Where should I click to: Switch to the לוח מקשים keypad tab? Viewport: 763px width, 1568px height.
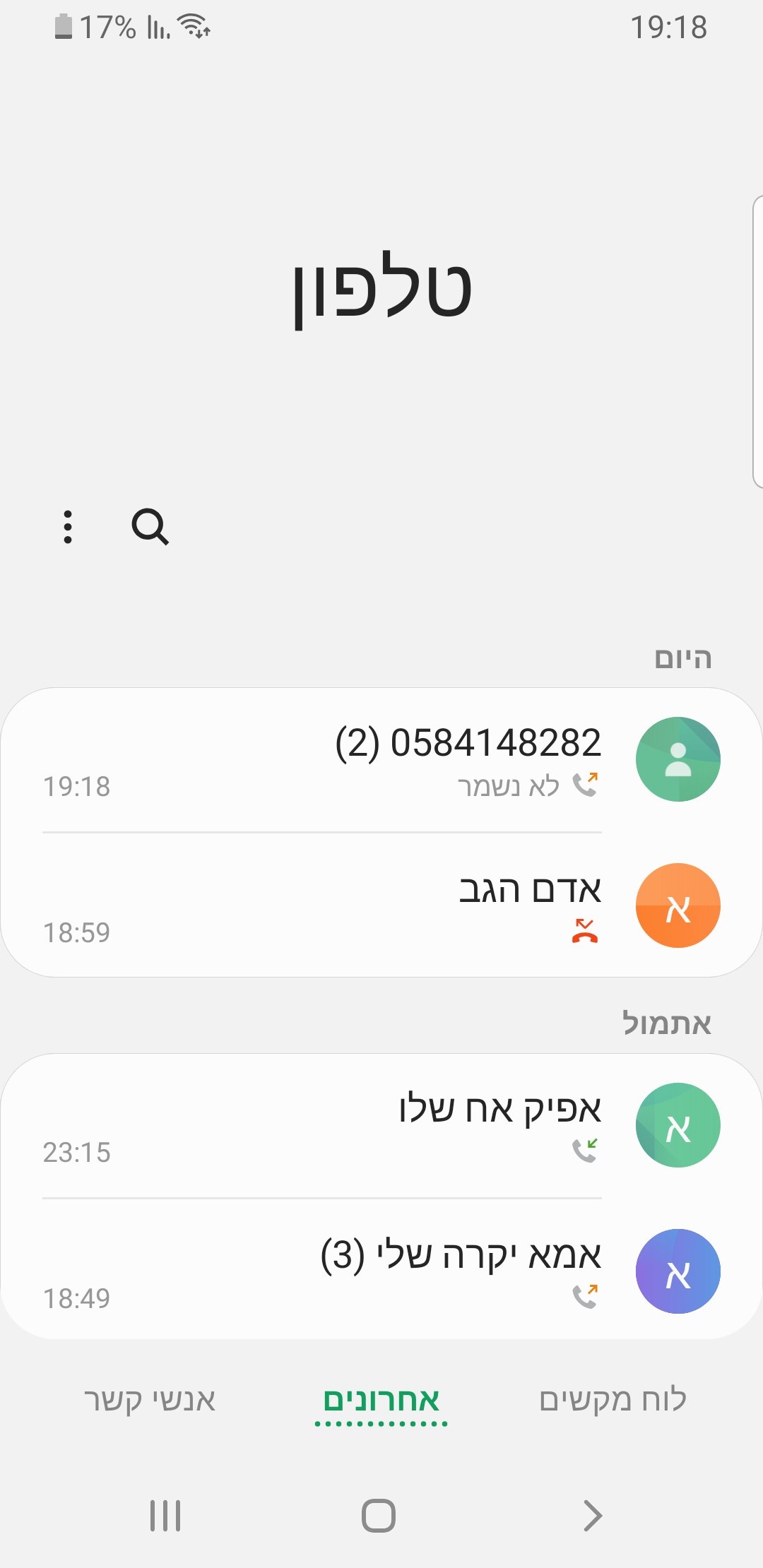coord(613,1400)
